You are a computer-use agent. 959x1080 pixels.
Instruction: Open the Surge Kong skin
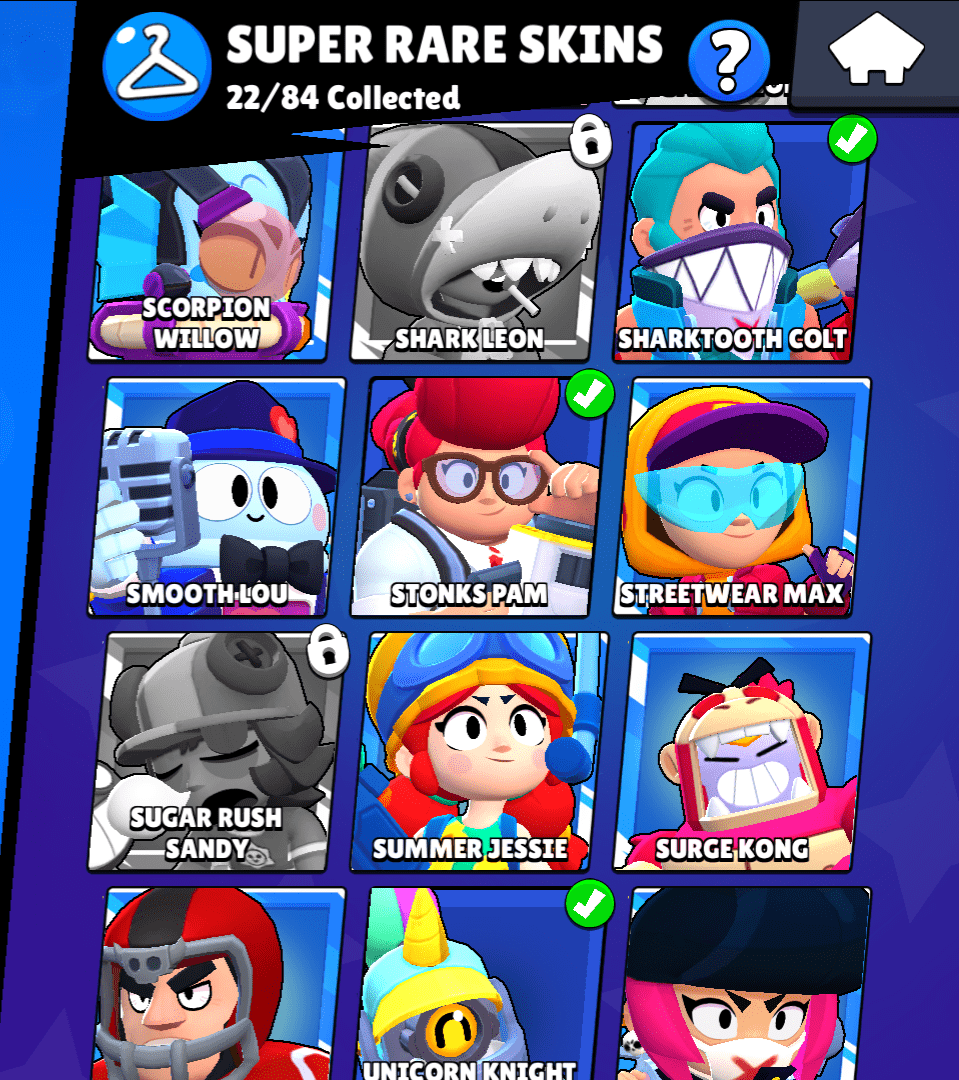pos(741,752)
